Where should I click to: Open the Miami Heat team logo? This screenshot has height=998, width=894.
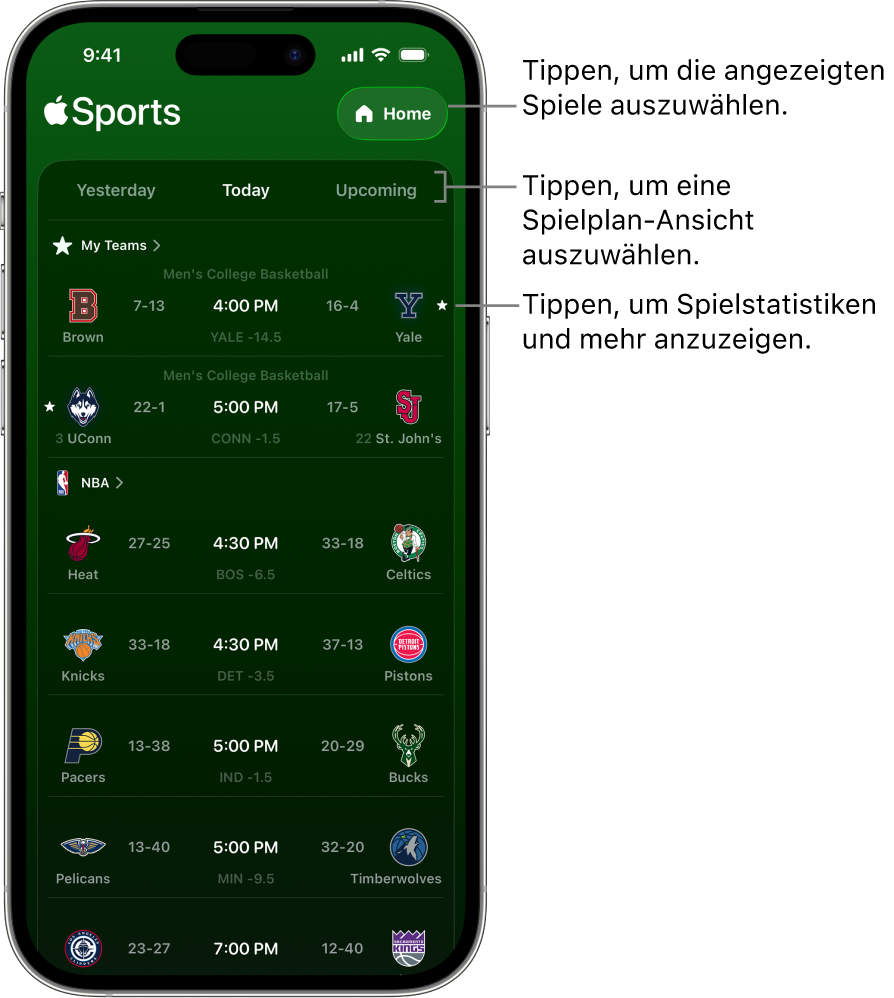[82, 543]
